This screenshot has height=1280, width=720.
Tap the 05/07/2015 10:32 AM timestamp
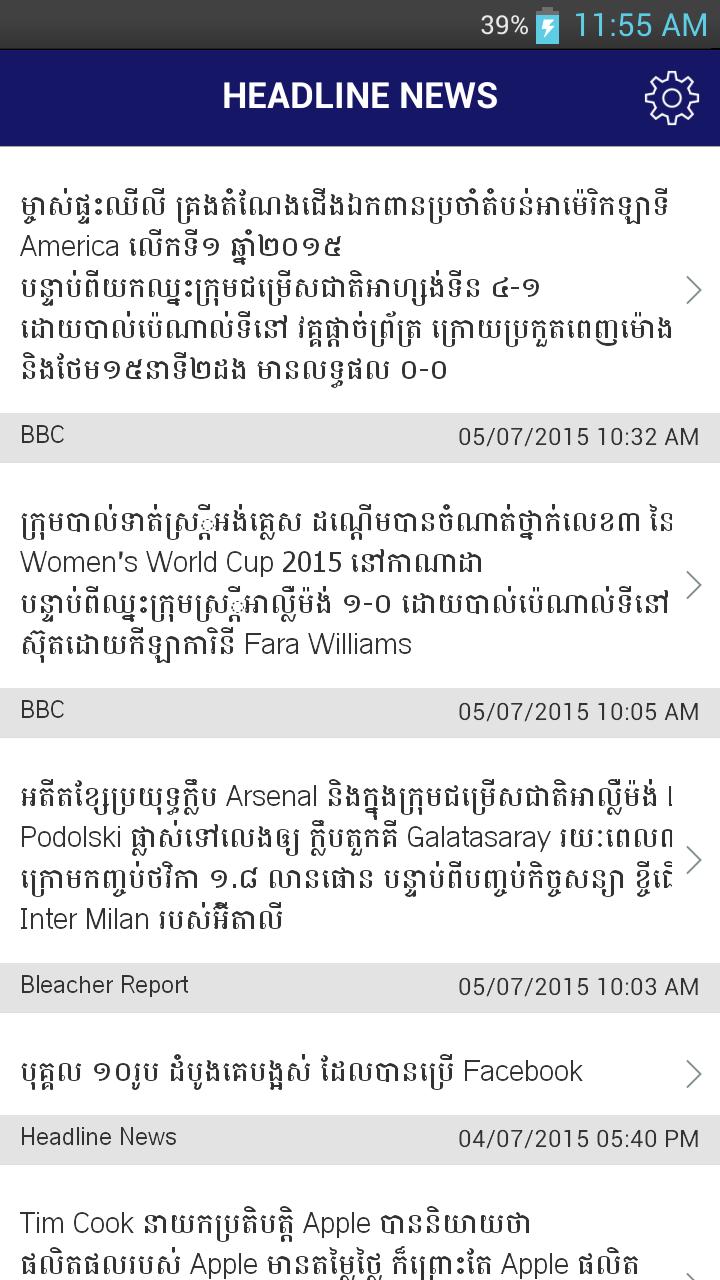[577, 436]
